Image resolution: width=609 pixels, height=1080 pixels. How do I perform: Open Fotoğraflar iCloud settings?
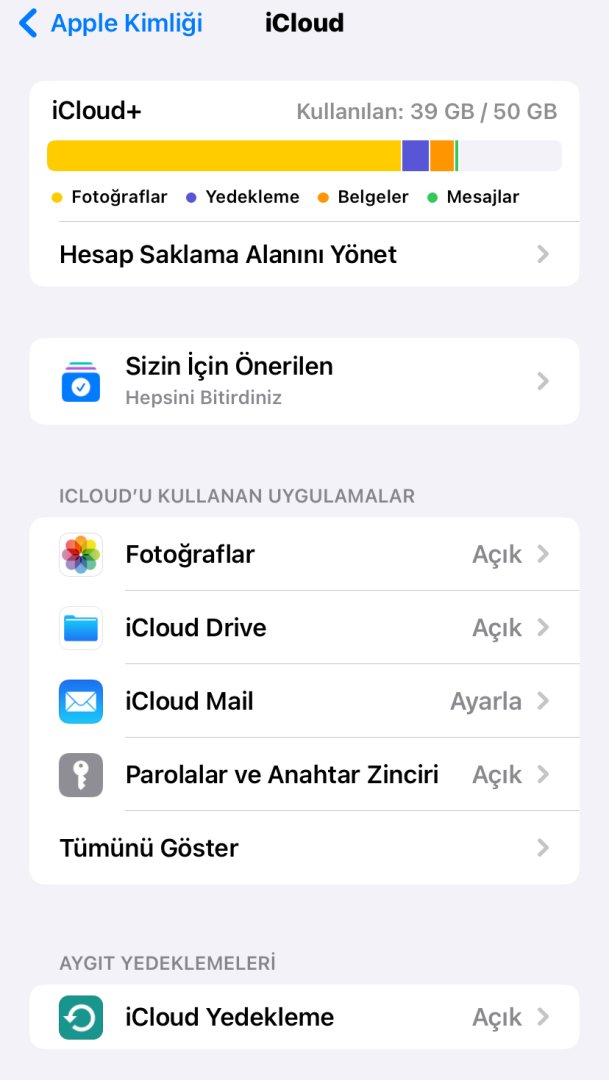click(x=304, y=554)
